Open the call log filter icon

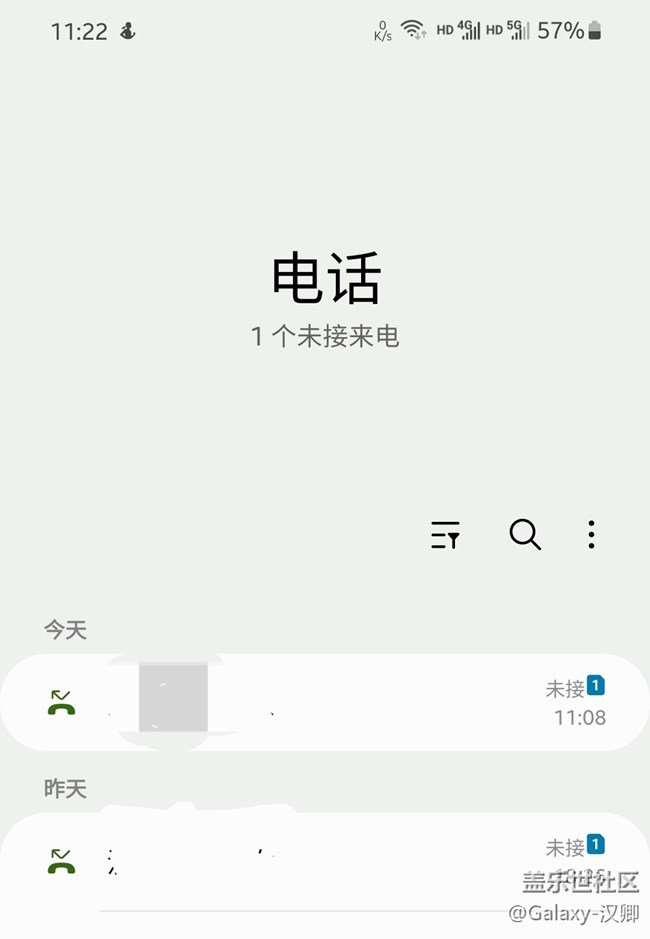(x=445, y=535)
